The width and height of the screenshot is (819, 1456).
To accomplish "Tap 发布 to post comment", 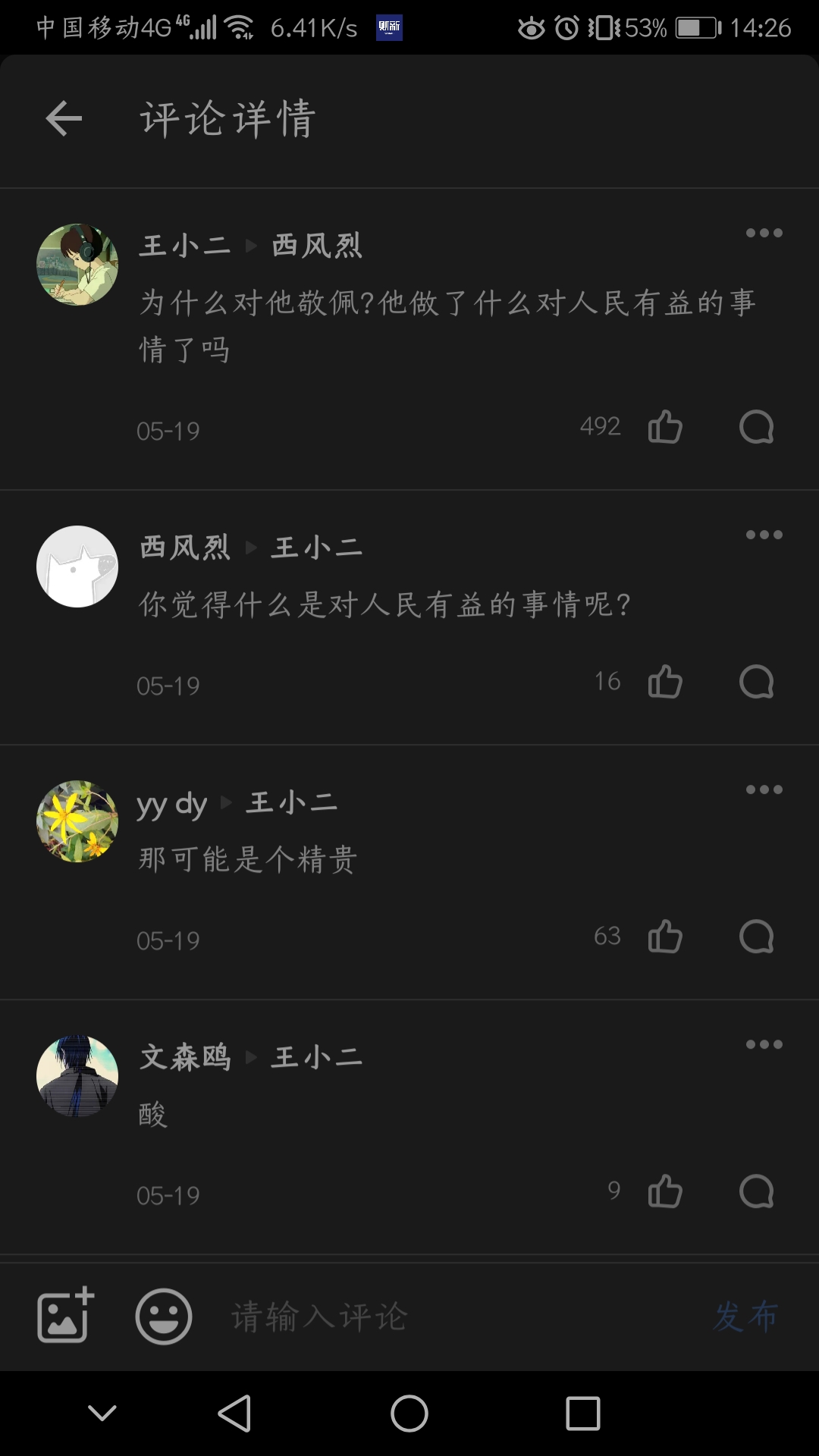I will pyautogui.click(x=745, y=1316).
